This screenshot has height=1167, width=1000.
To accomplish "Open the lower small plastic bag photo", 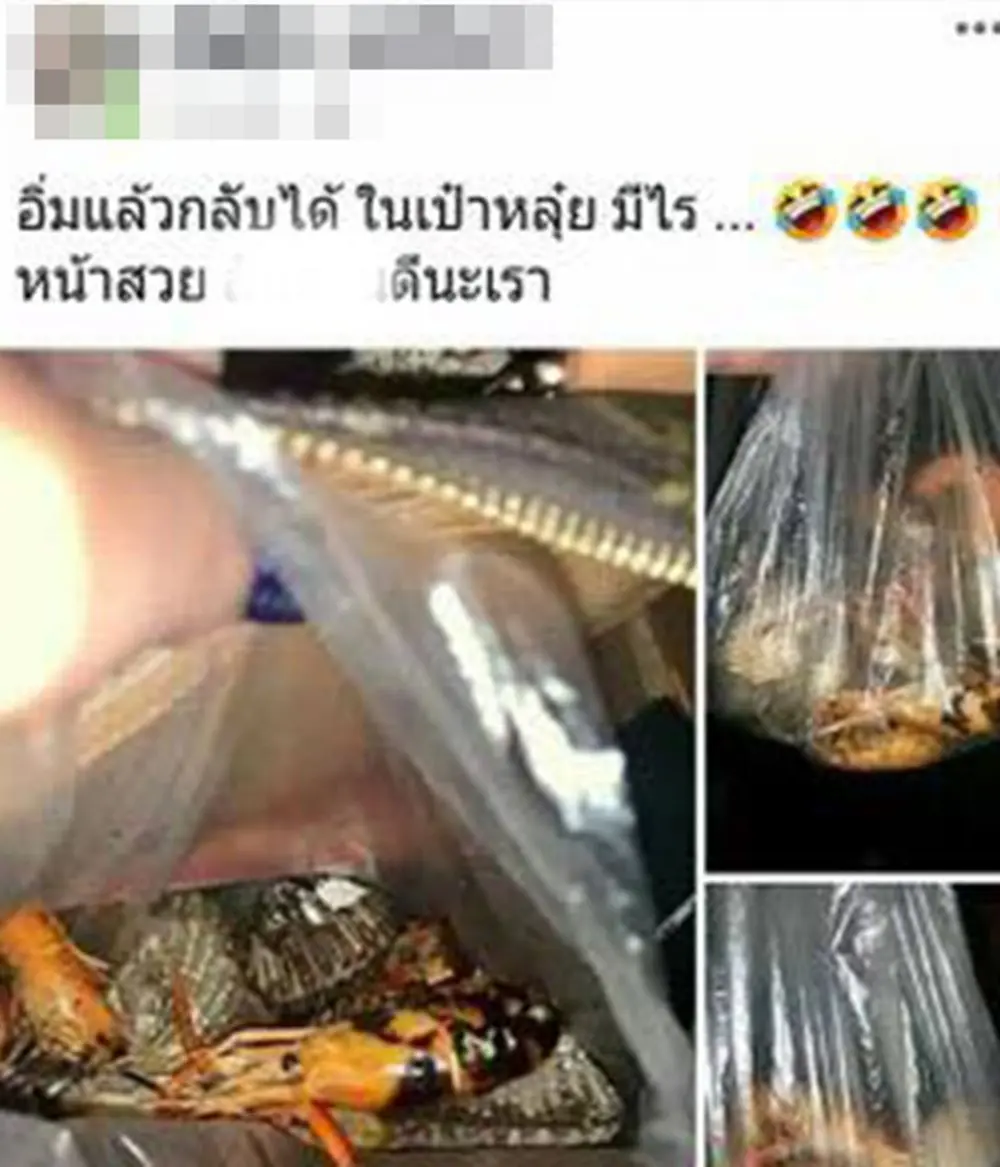I will (853, 1025).
